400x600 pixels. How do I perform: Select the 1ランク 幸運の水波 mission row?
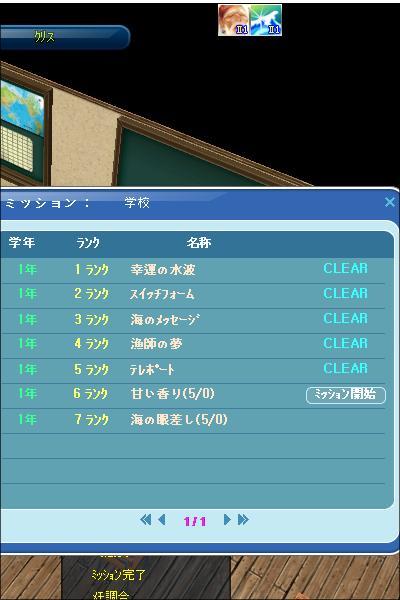coord(193,271)
